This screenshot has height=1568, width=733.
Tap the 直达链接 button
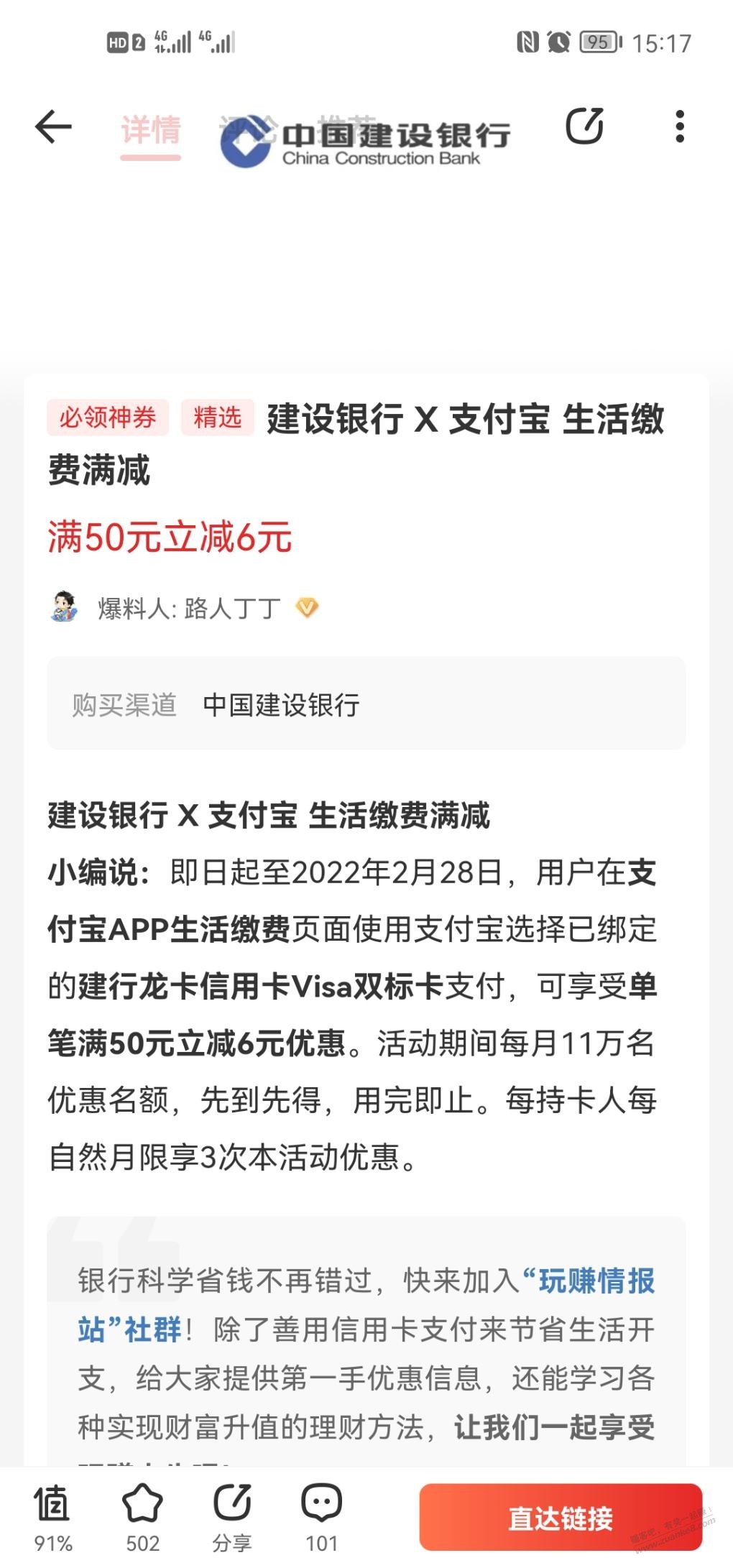560,1518
